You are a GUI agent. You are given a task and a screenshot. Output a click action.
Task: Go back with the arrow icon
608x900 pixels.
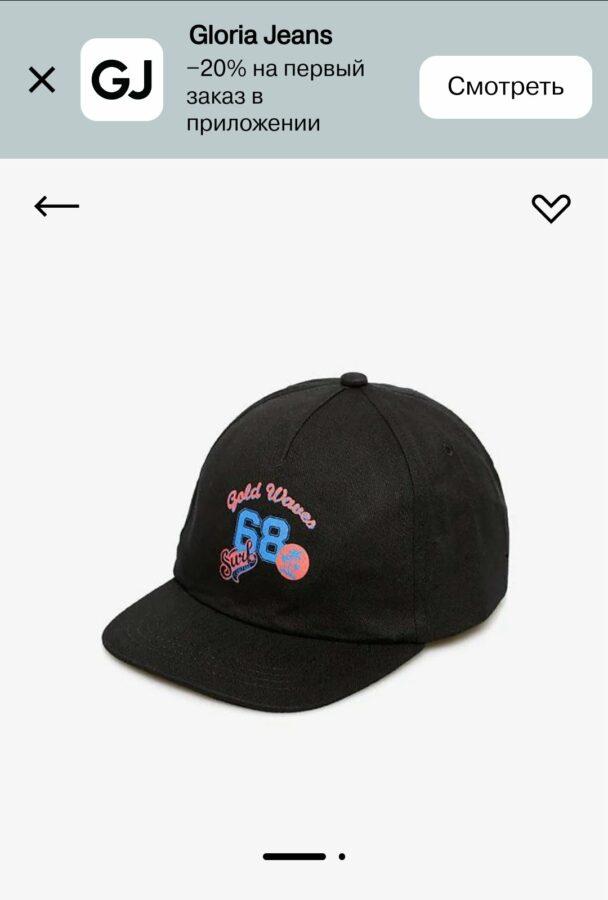57,207
